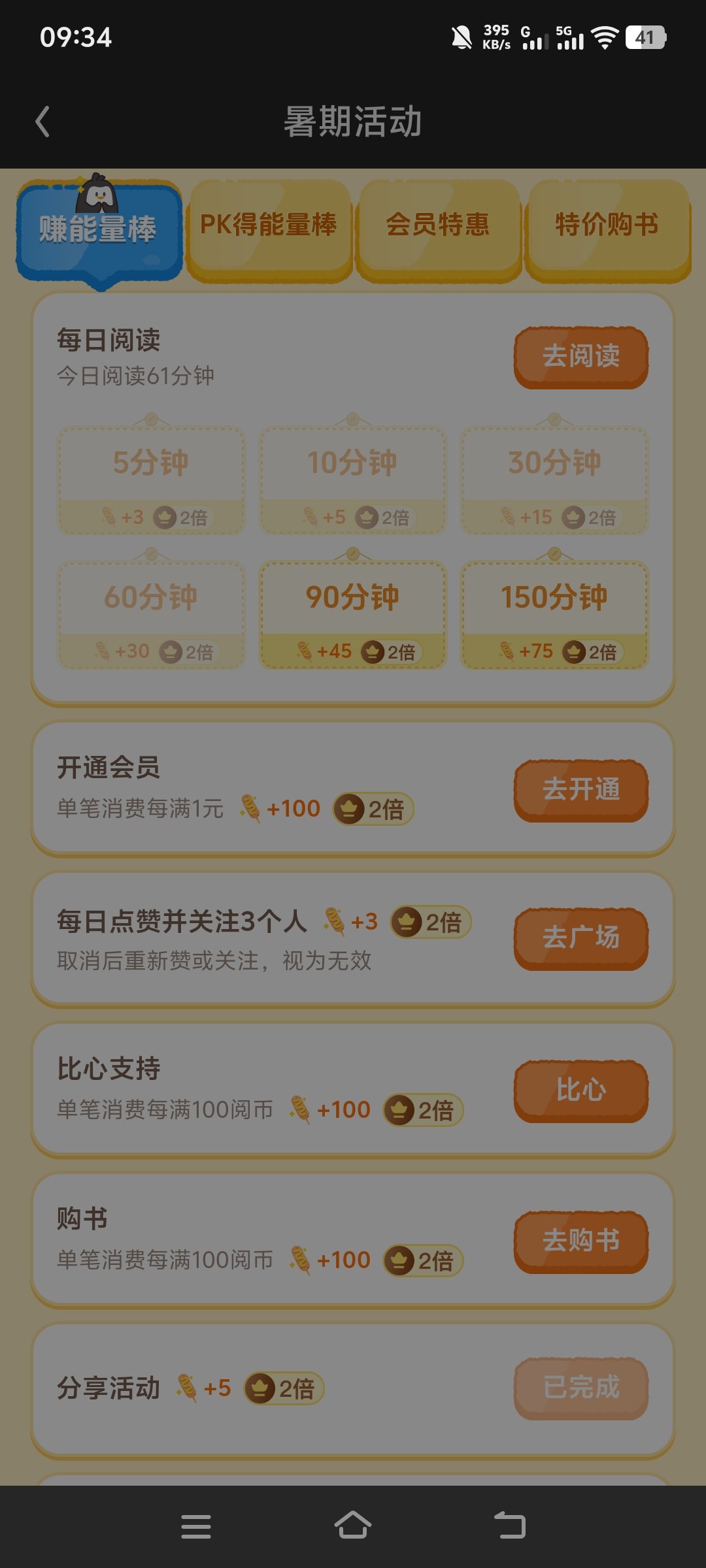Claim the 150分钟 reading reward
This screenshot has height=1568, width=706.
pos(554,614)
